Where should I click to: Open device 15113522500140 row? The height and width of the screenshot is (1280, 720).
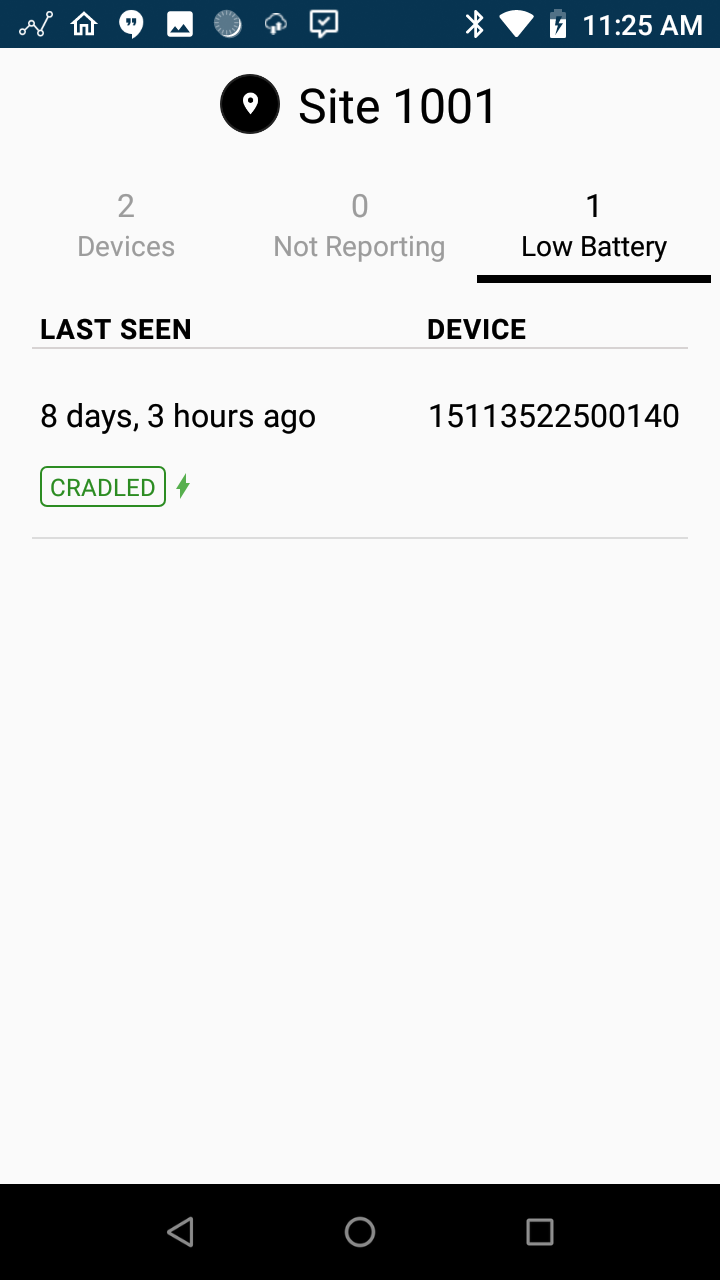tap(360, 444)
